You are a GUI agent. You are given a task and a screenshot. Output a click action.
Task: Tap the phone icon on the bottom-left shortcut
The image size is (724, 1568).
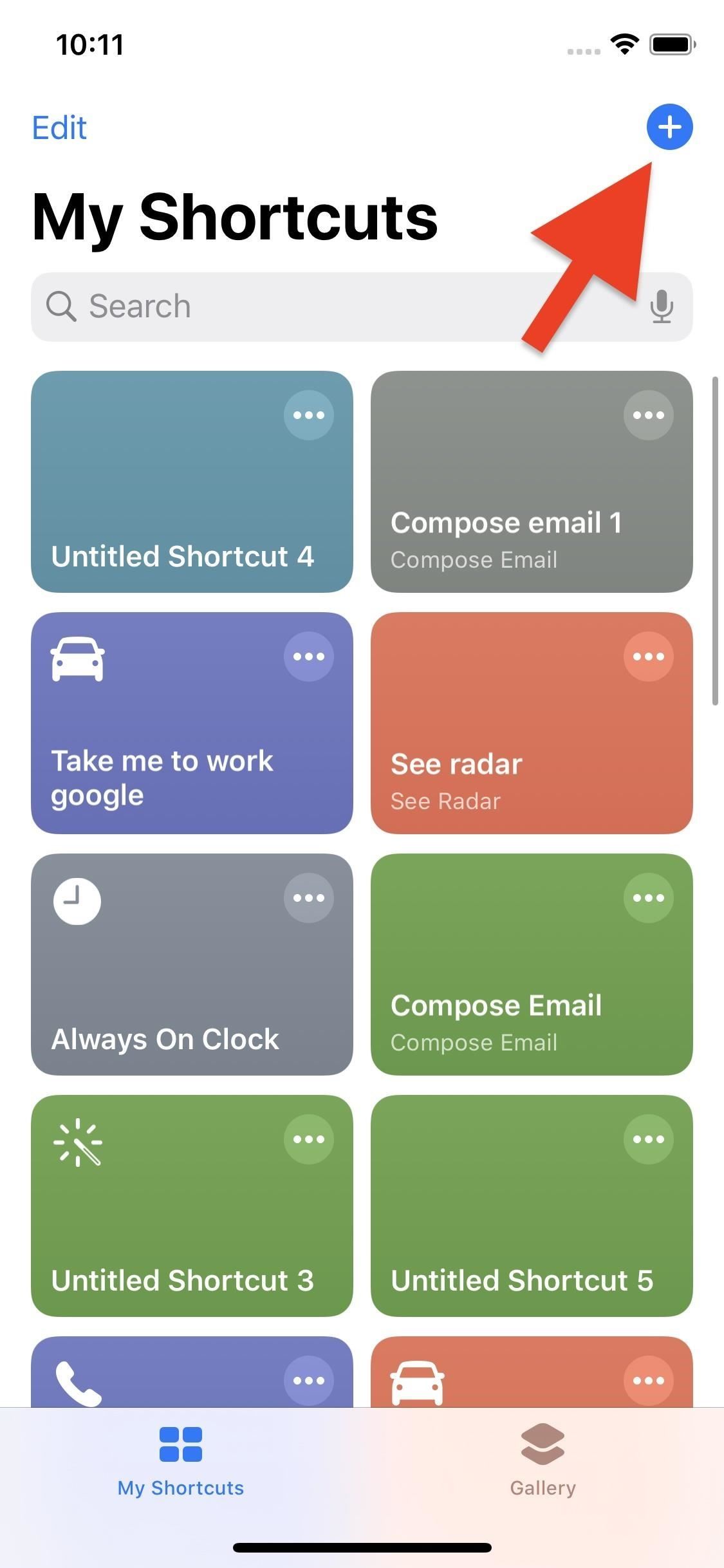coord(77,1381)
